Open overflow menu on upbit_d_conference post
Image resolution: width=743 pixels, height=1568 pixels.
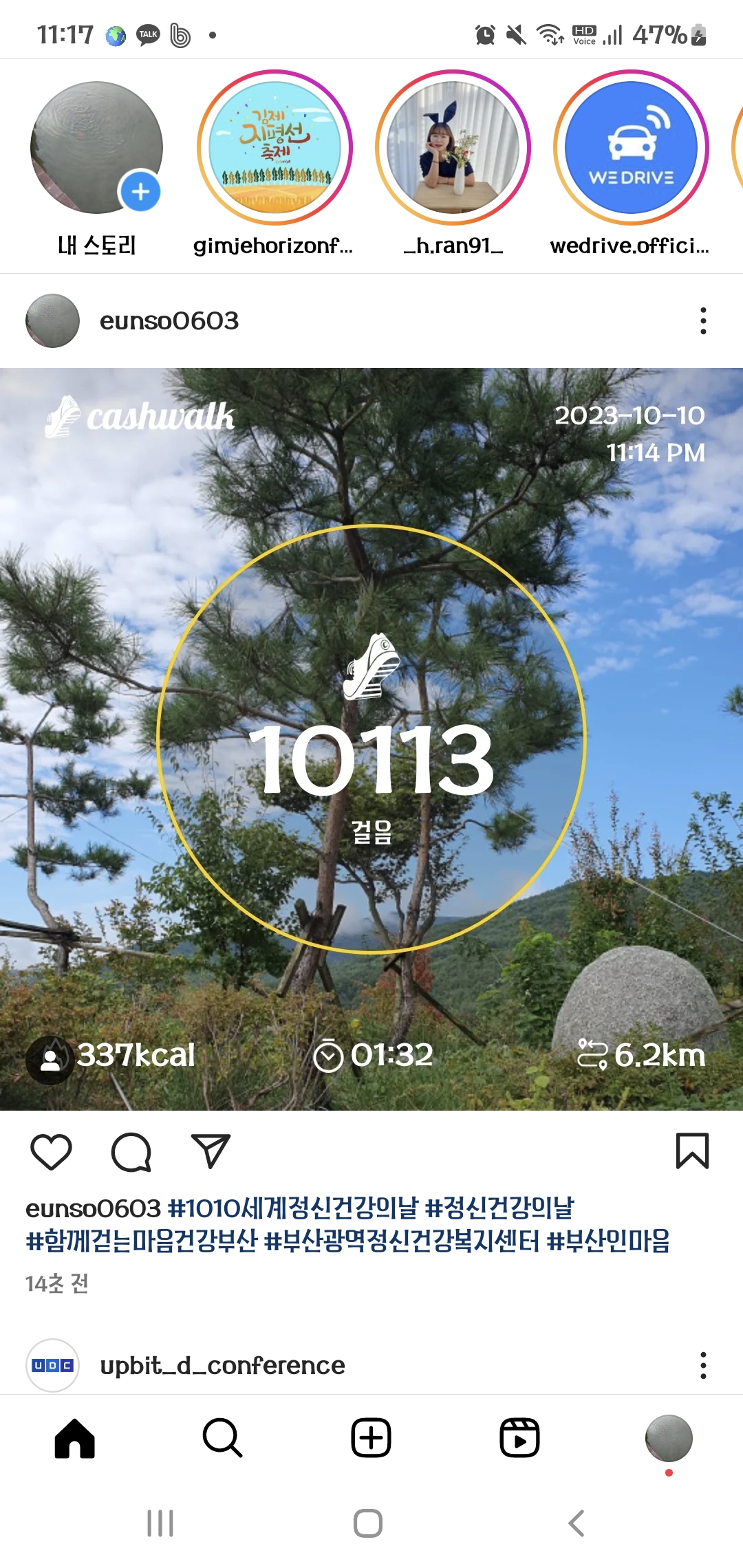click(702, 1365)
